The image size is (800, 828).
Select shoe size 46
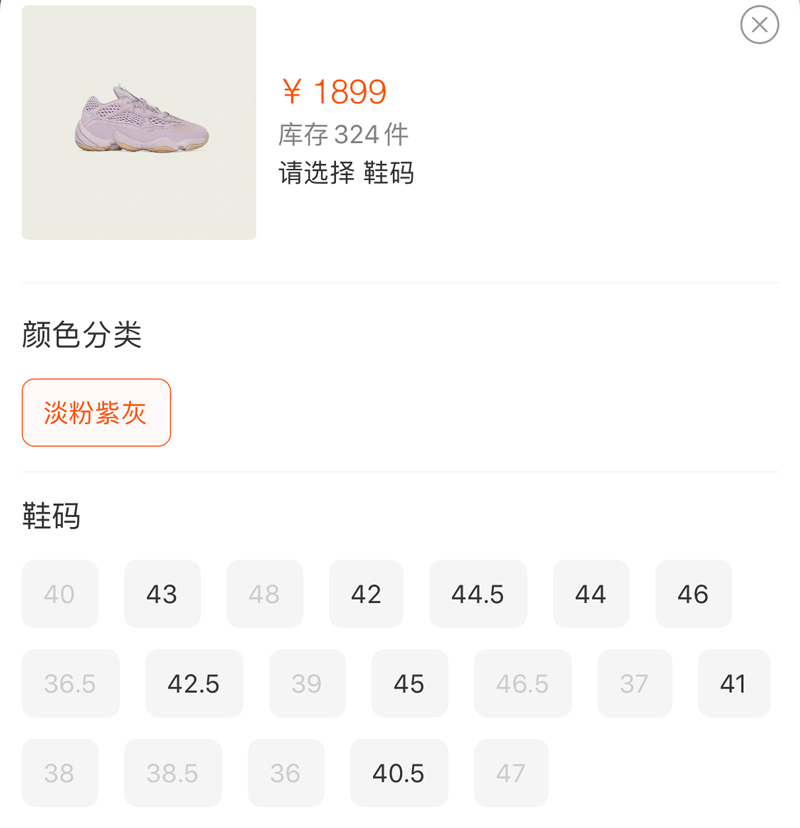tap(693, 594)
